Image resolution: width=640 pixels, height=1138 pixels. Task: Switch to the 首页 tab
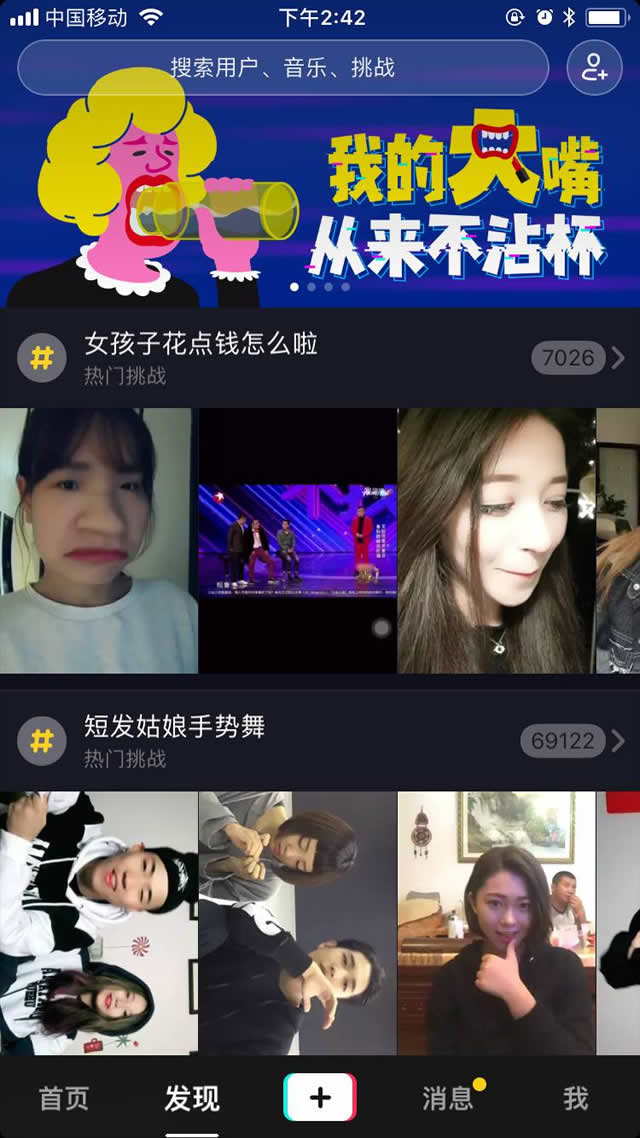pos(64,1098)
